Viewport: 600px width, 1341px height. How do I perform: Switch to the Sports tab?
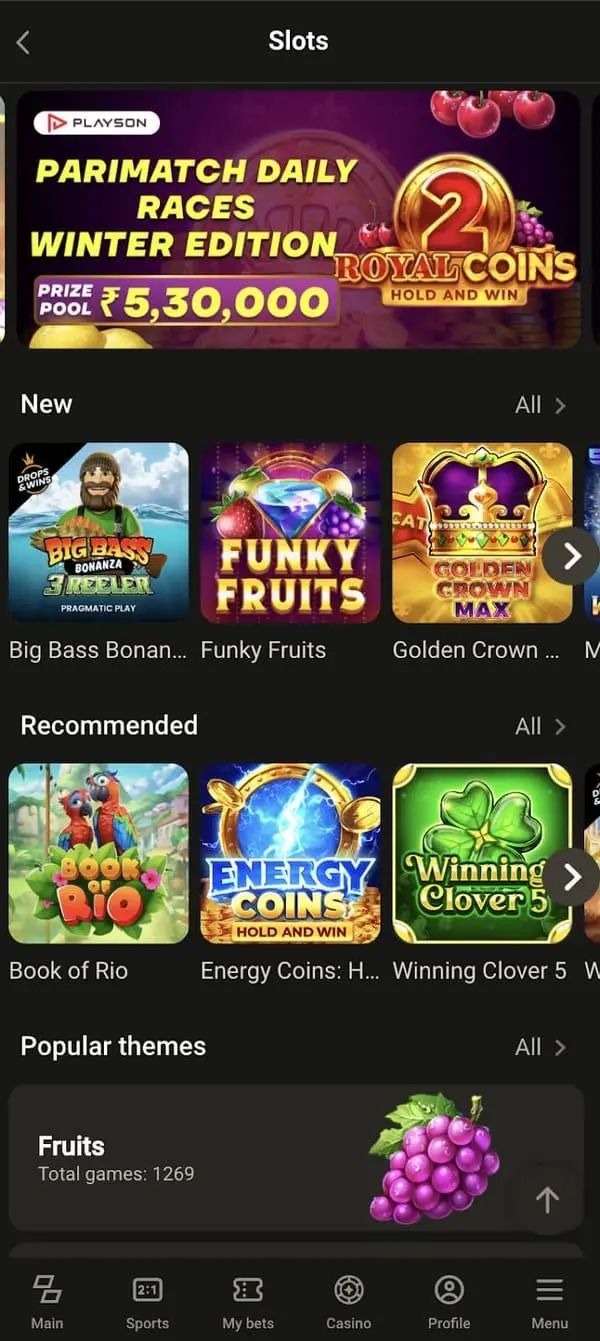[x=147, y=1301]
